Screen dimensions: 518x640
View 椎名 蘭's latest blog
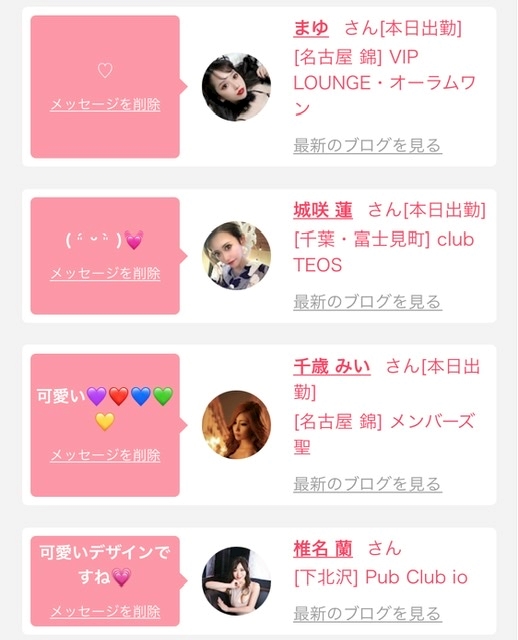(x=367, y=613)
